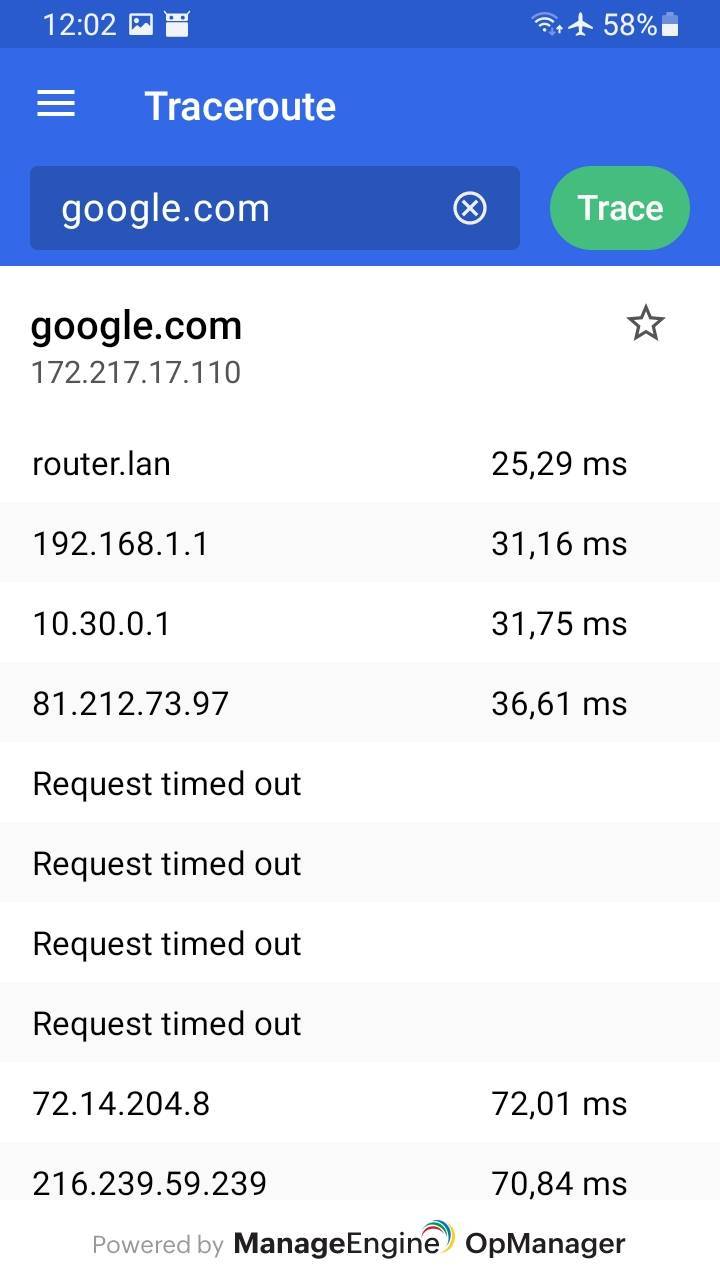The width and height of the screenshot is (720, 1280).
Task: Clear the google.com input with the X icon
Action: click(469, 208)
